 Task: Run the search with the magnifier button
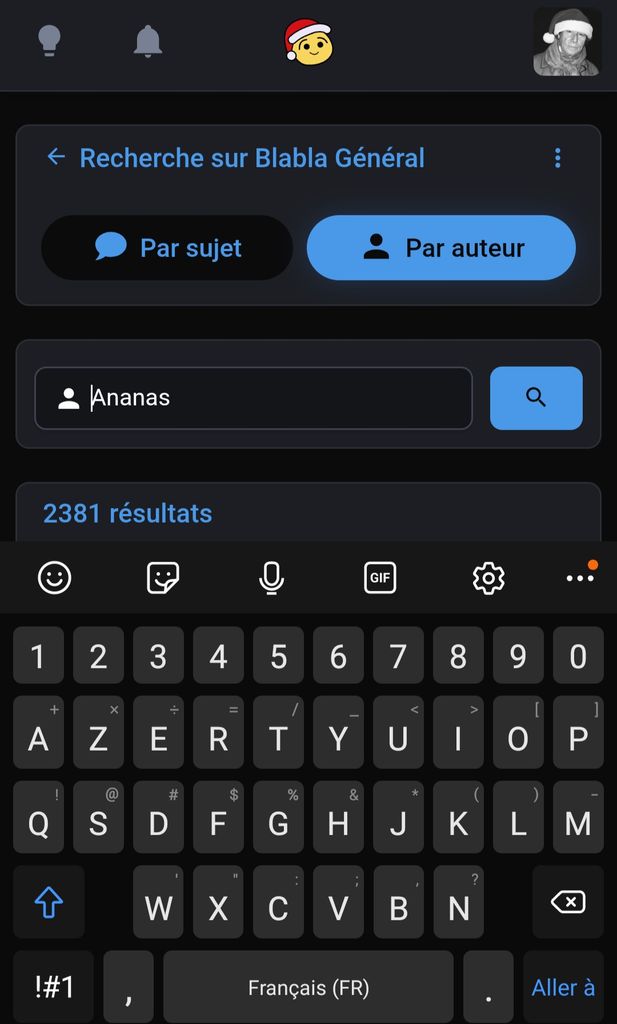coord(536,398)
